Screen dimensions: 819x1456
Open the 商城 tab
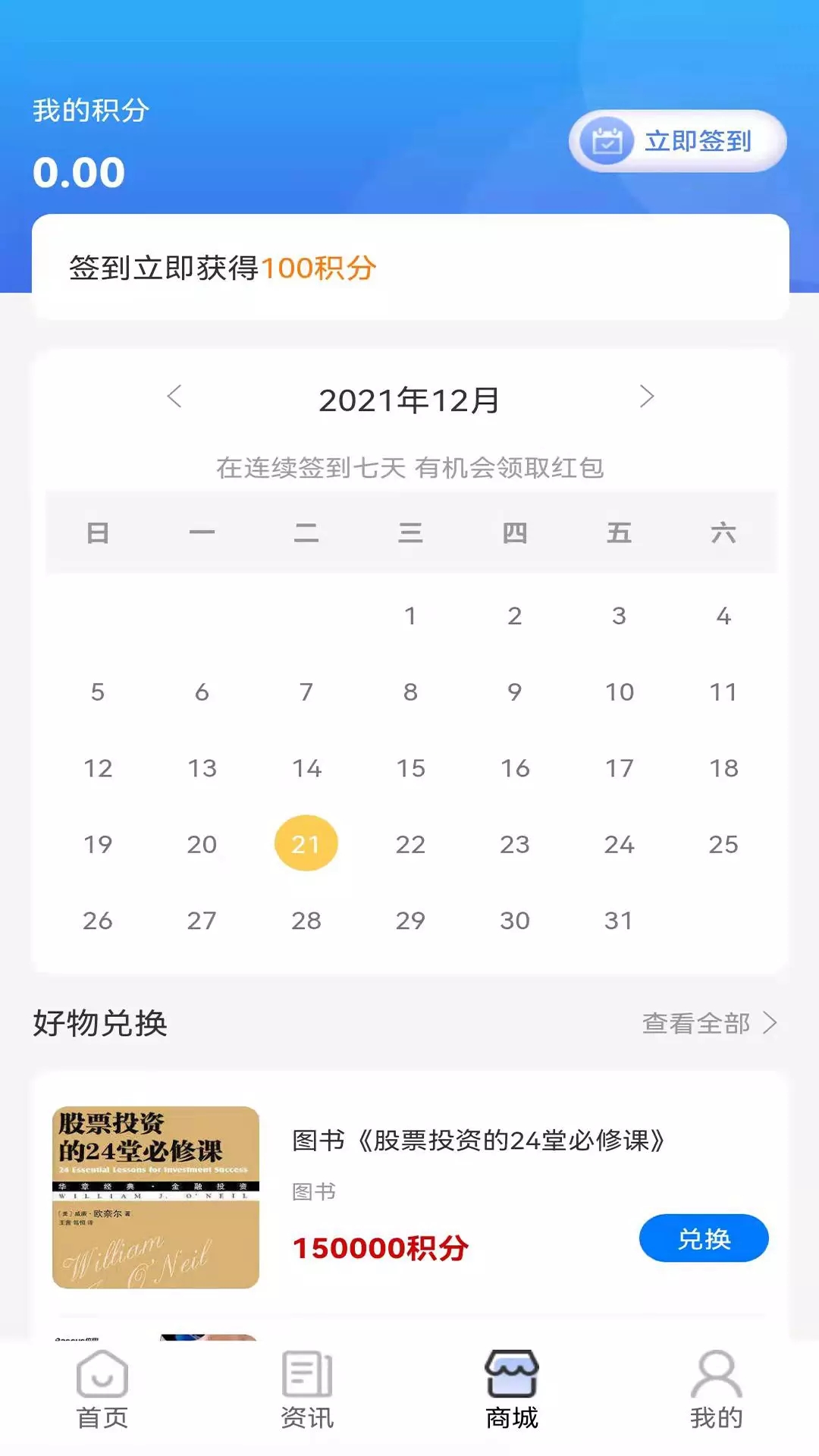[512, 1390]
